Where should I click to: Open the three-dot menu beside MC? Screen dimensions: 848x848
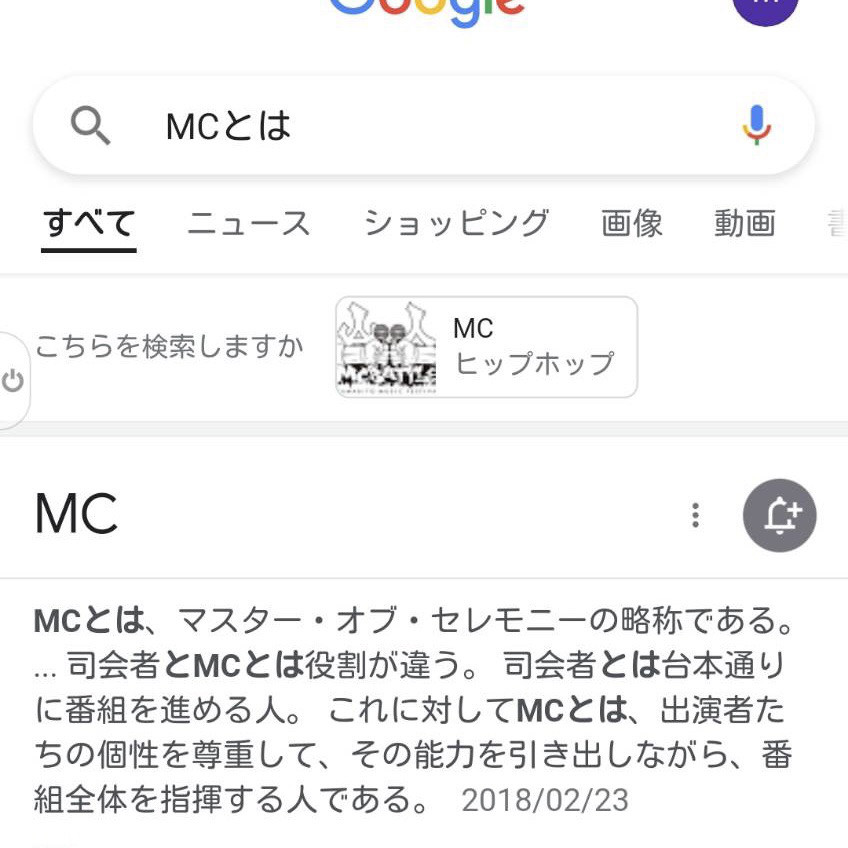click(695, 516)
